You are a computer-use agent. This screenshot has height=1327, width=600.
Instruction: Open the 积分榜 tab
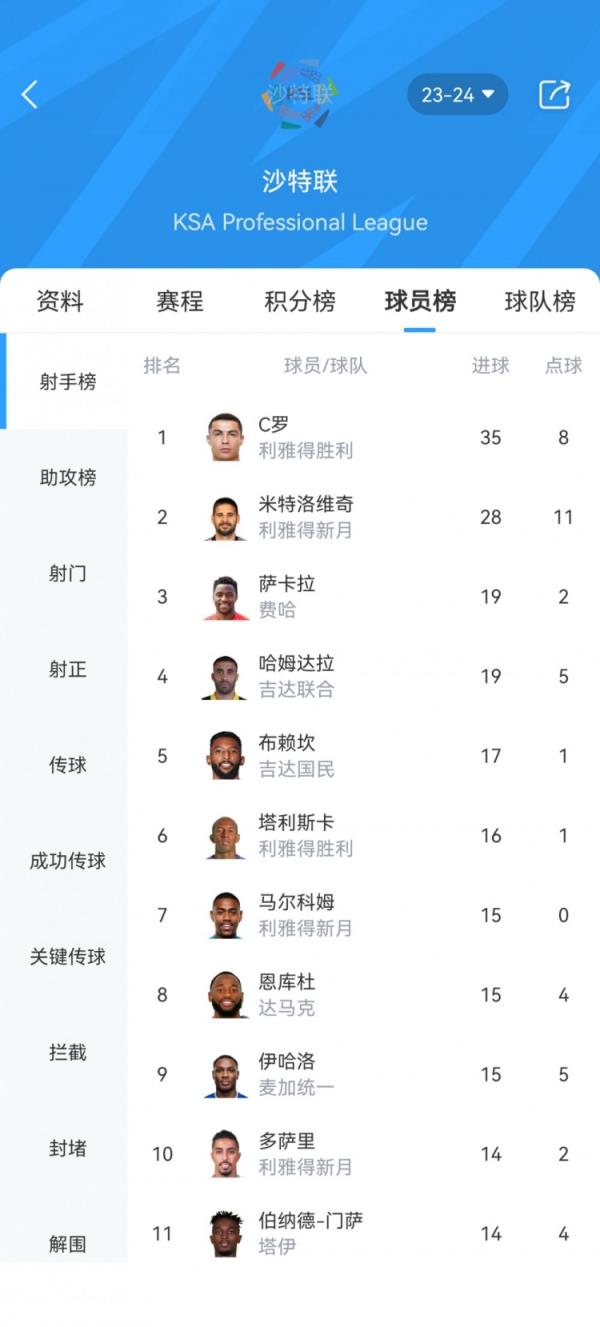click(300, 301)
